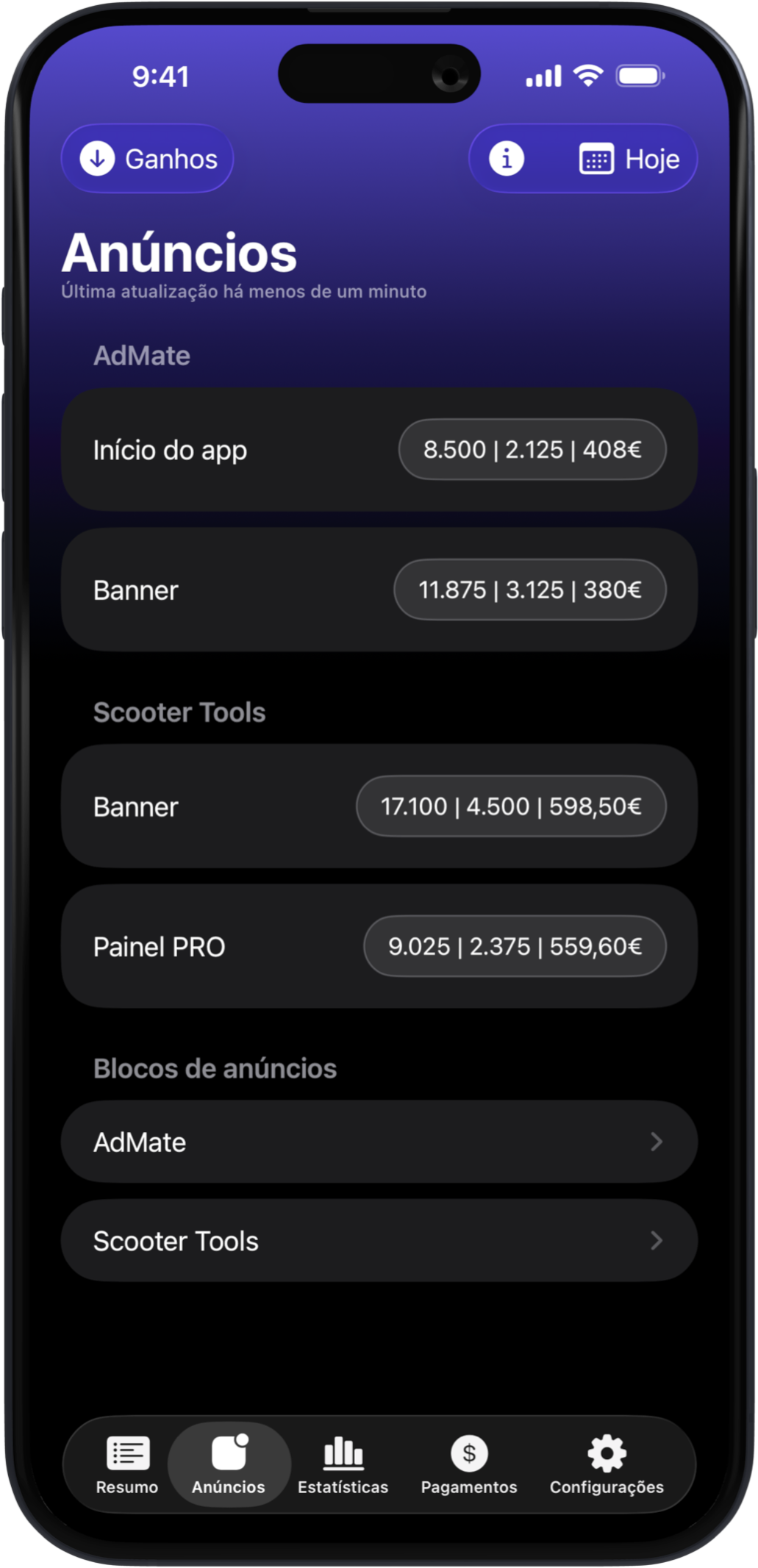Switch to the Pagamentos tab

tap(469, 1464)
